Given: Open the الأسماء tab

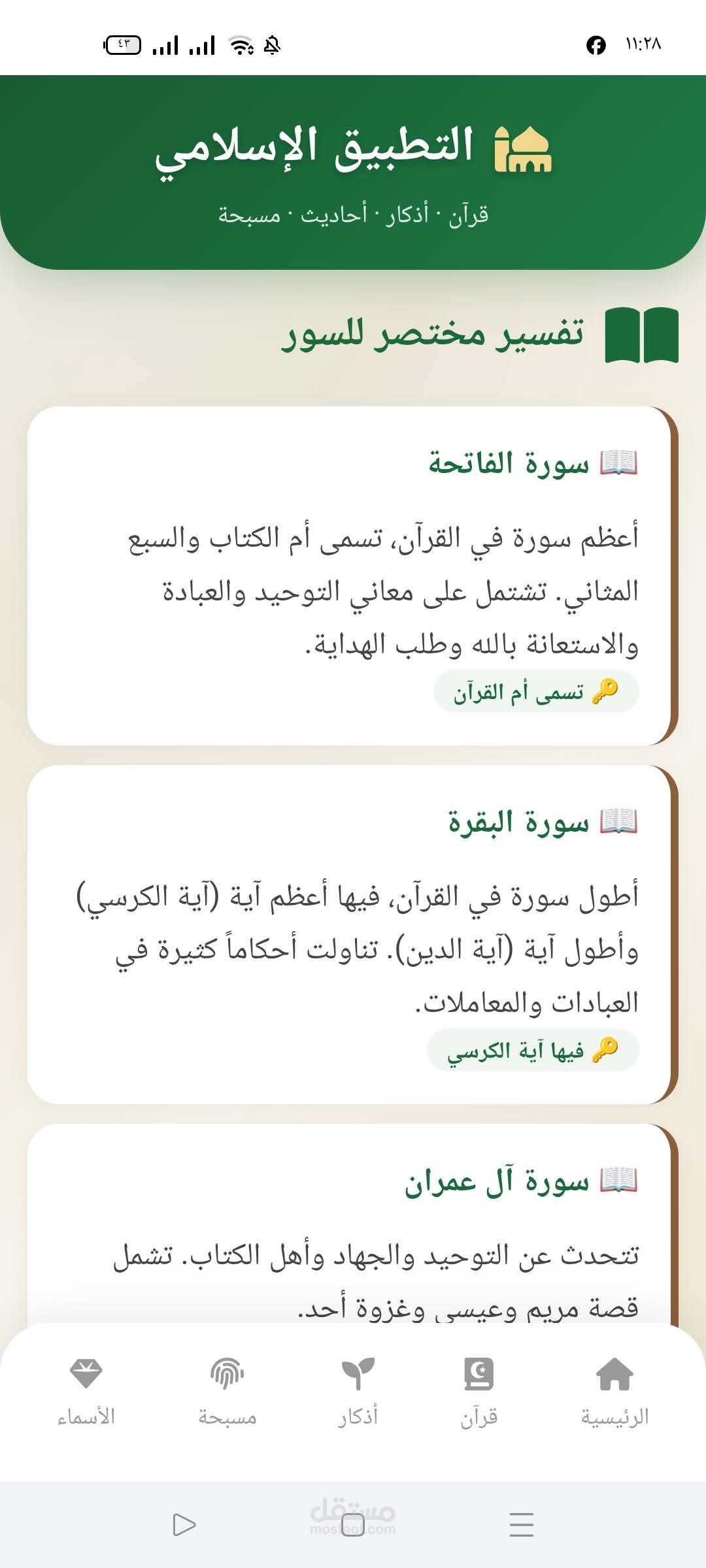Looking at the screenshot, I should (86, 1392).
